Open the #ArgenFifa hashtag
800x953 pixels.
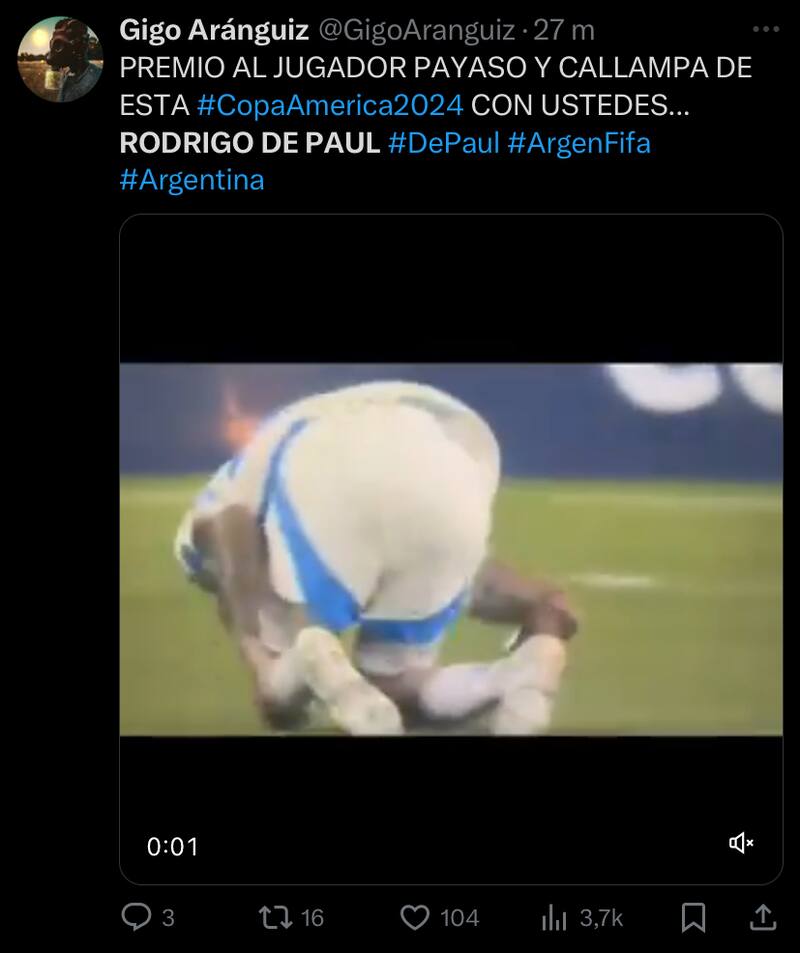point(579,142)
